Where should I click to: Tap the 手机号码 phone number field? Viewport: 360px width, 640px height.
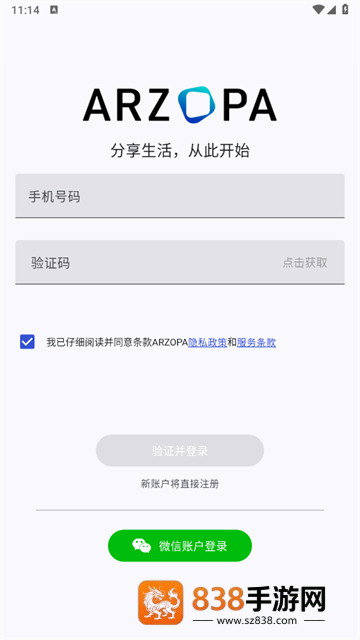coord(180,196)
